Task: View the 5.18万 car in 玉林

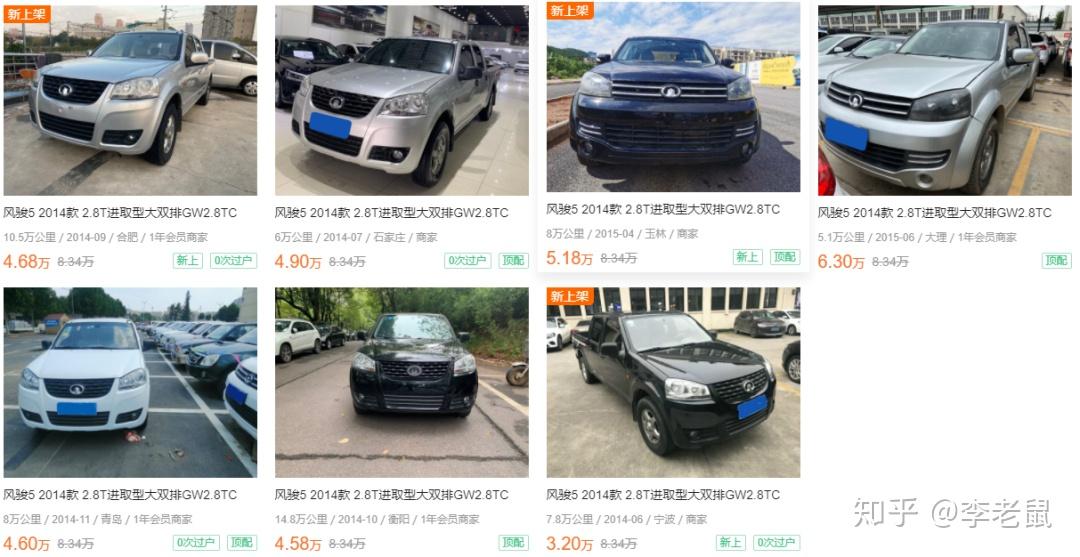Action: 673,98
